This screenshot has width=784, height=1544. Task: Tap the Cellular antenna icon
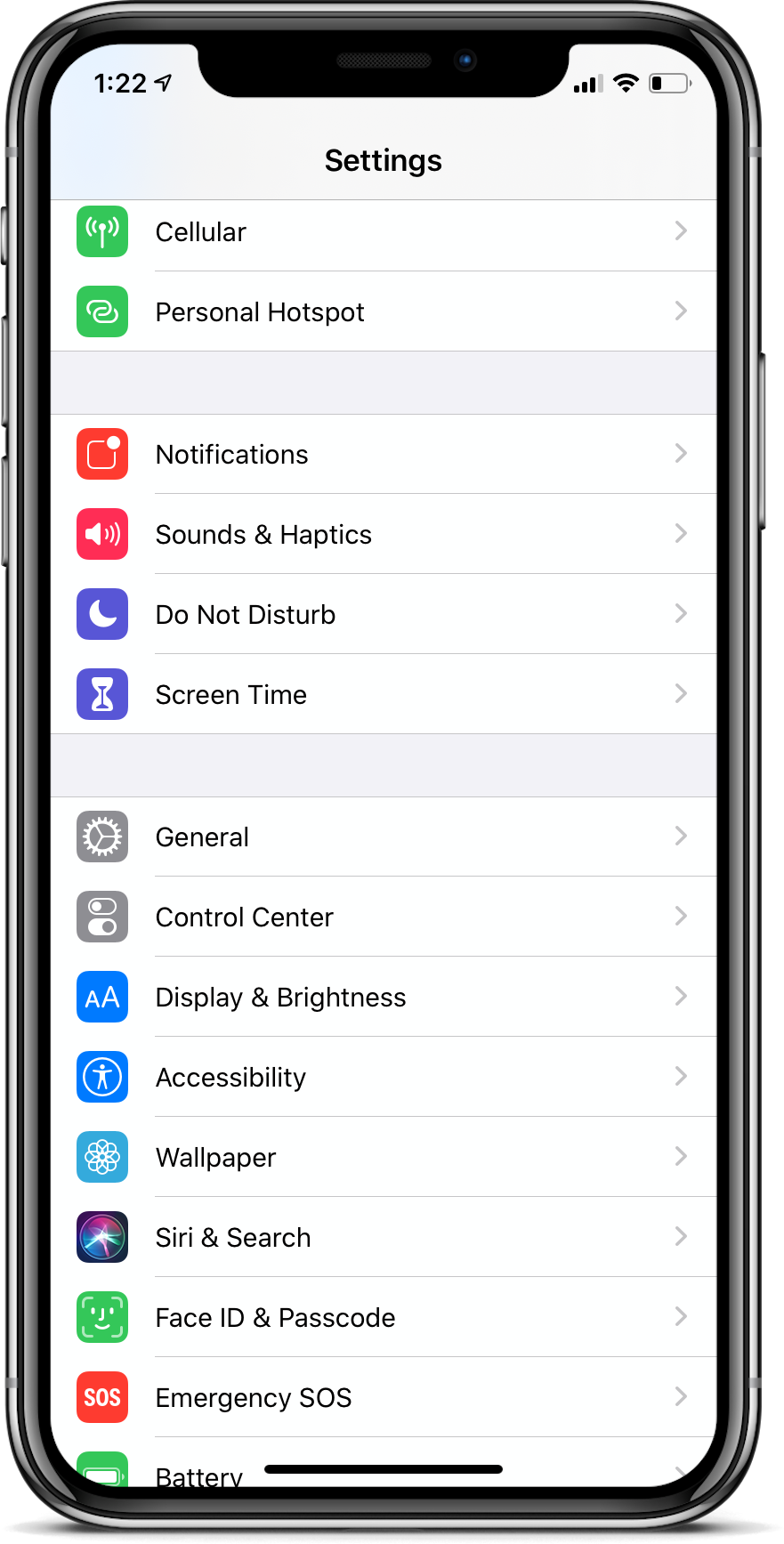(x=101, y=231)
